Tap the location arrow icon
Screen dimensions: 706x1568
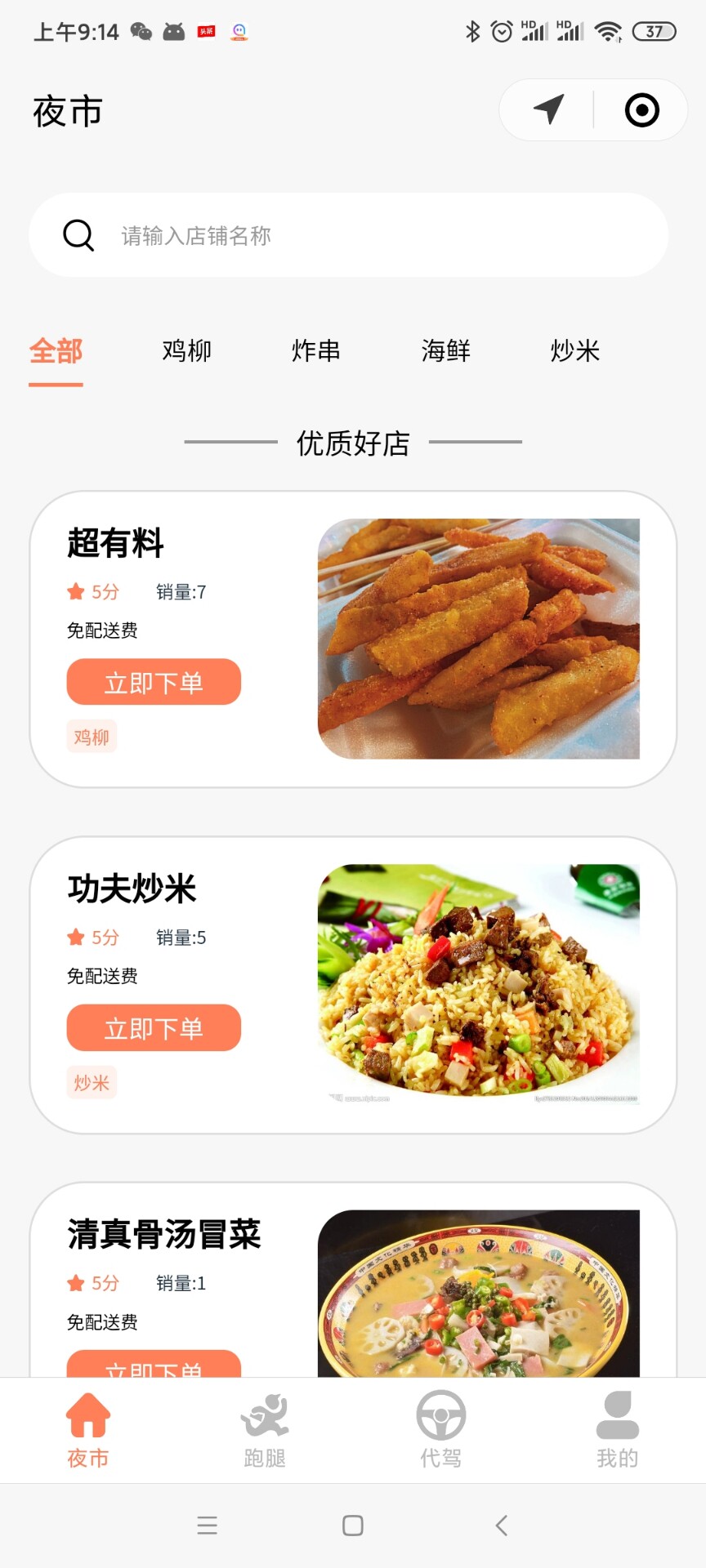coord(549,109)
